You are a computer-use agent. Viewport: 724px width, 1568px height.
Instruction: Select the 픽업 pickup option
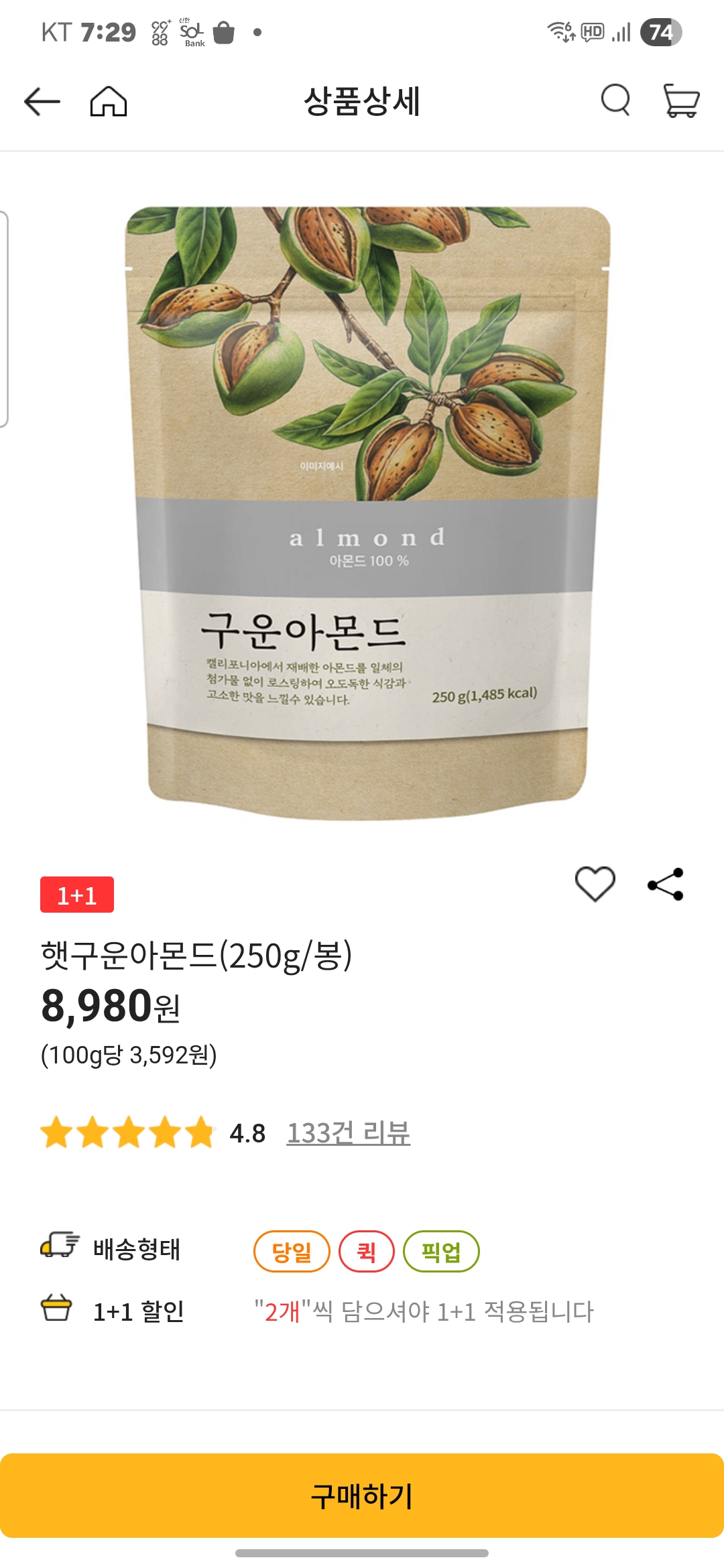click(x=442, y=1250)
